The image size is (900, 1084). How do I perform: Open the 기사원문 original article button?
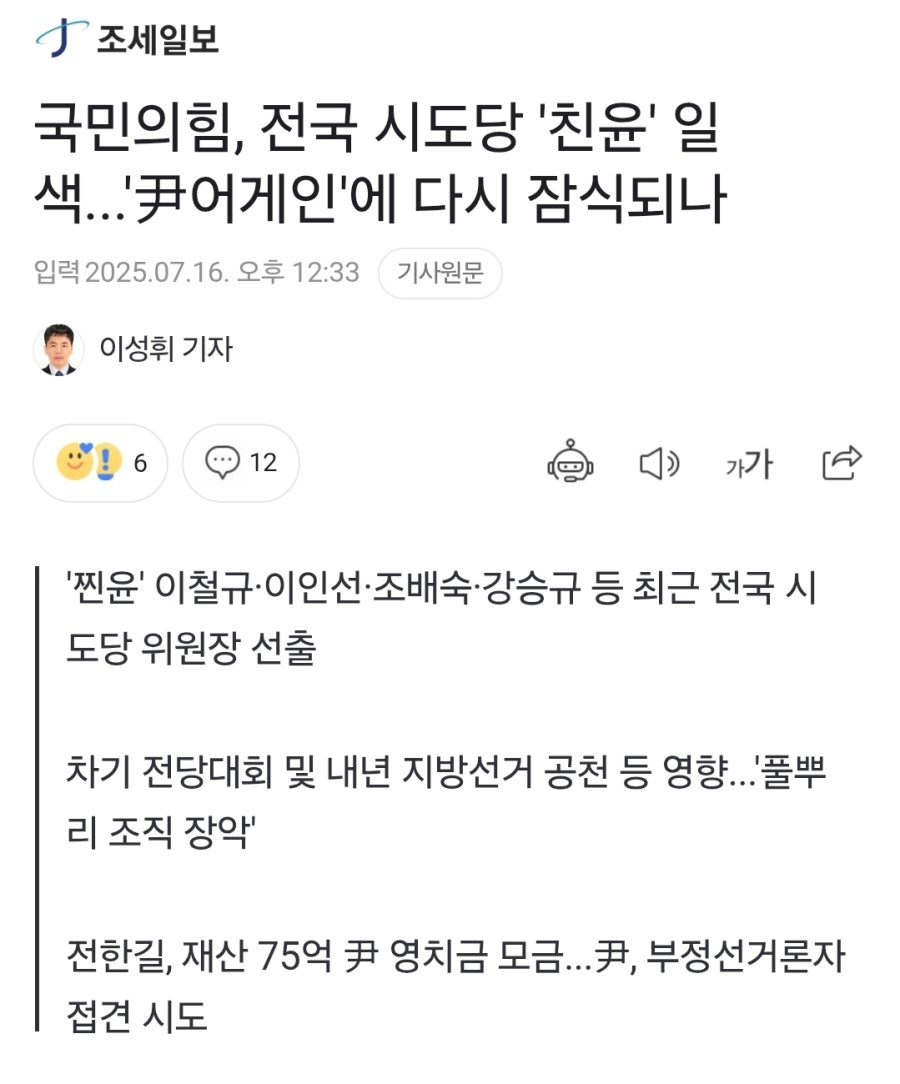[439, 272]
